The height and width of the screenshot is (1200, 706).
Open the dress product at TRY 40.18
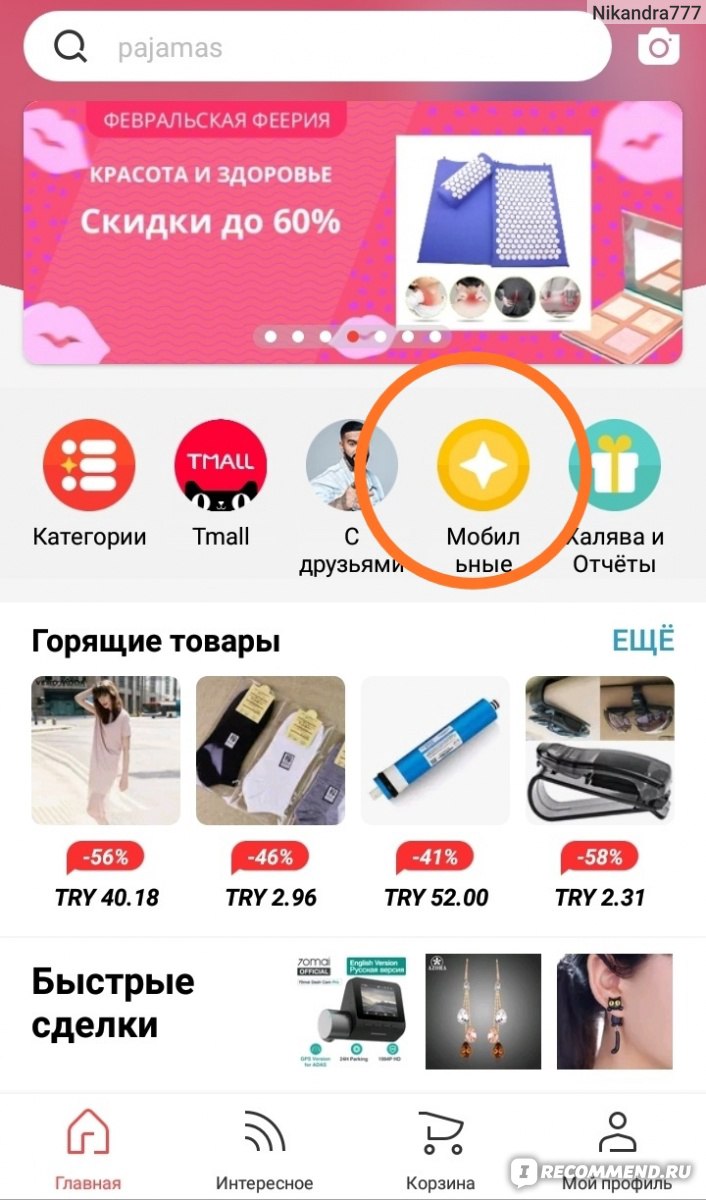click(106, 792)
